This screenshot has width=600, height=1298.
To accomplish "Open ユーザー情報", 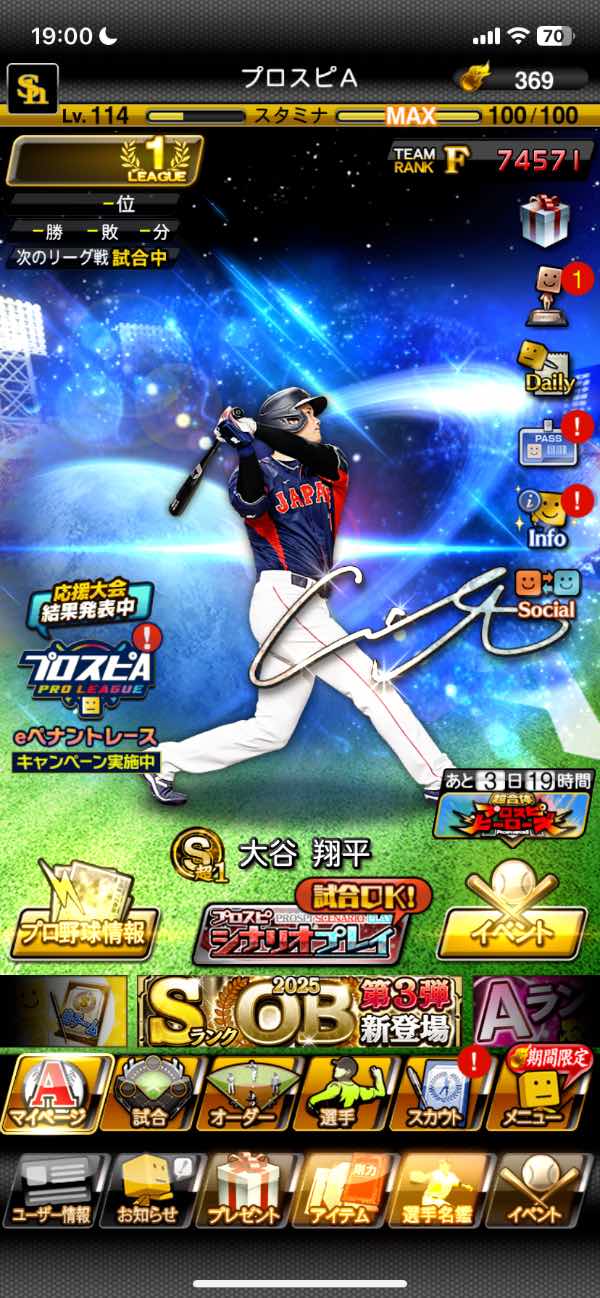I will (52, 1190).
